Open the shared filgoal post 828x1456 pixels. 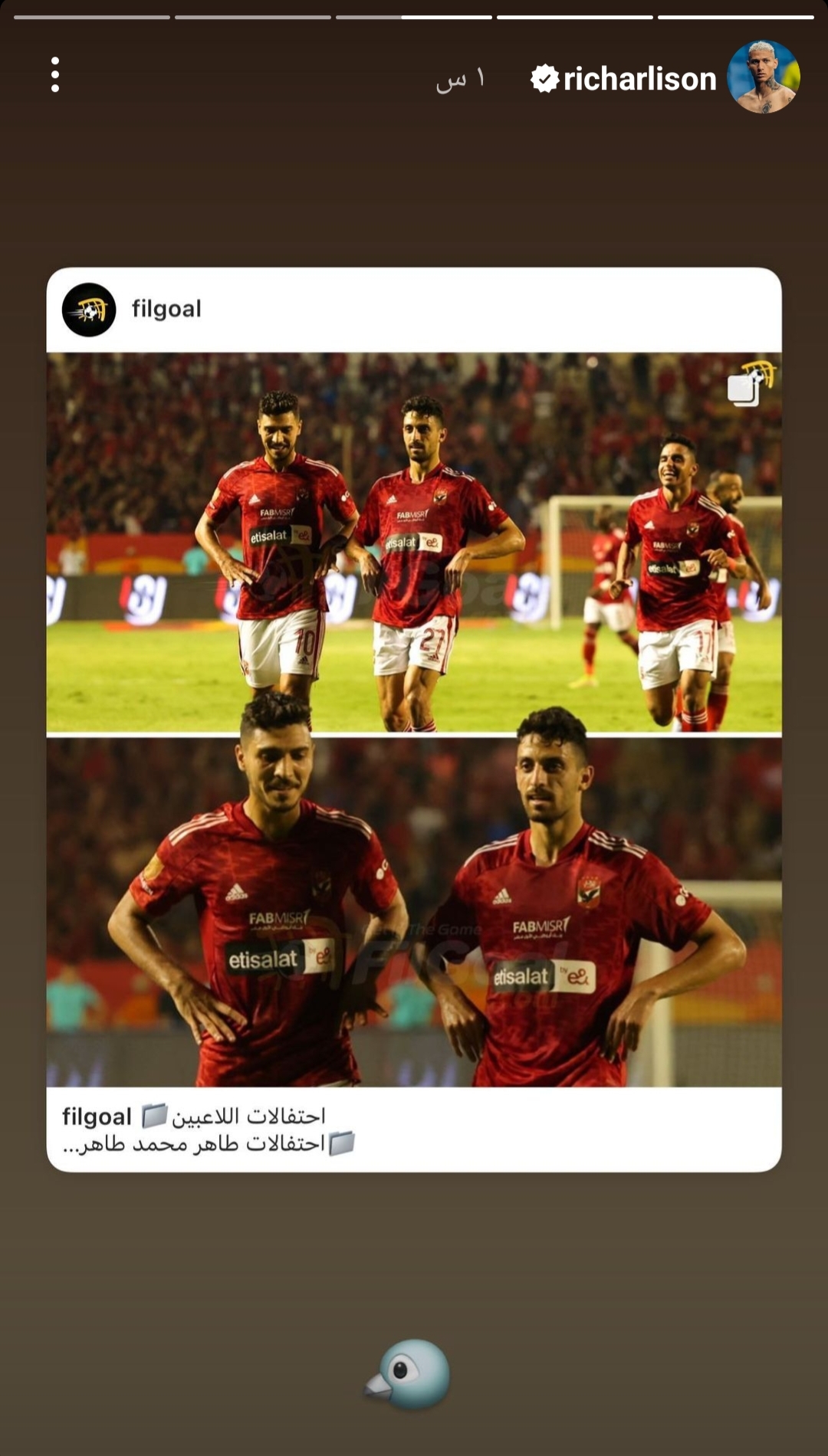(414, 719)
